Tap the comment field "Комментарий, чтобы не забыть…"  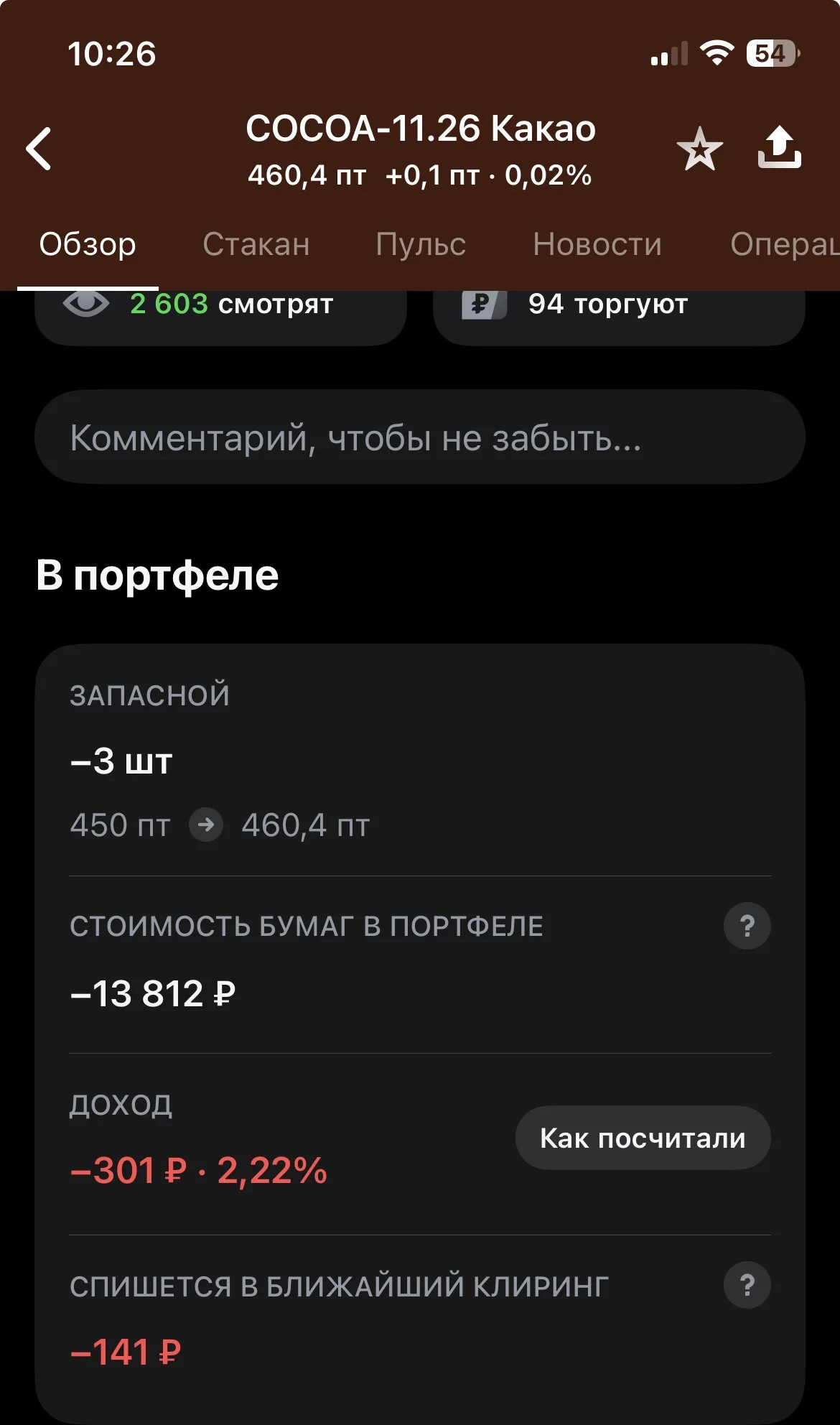pos(420,437)
